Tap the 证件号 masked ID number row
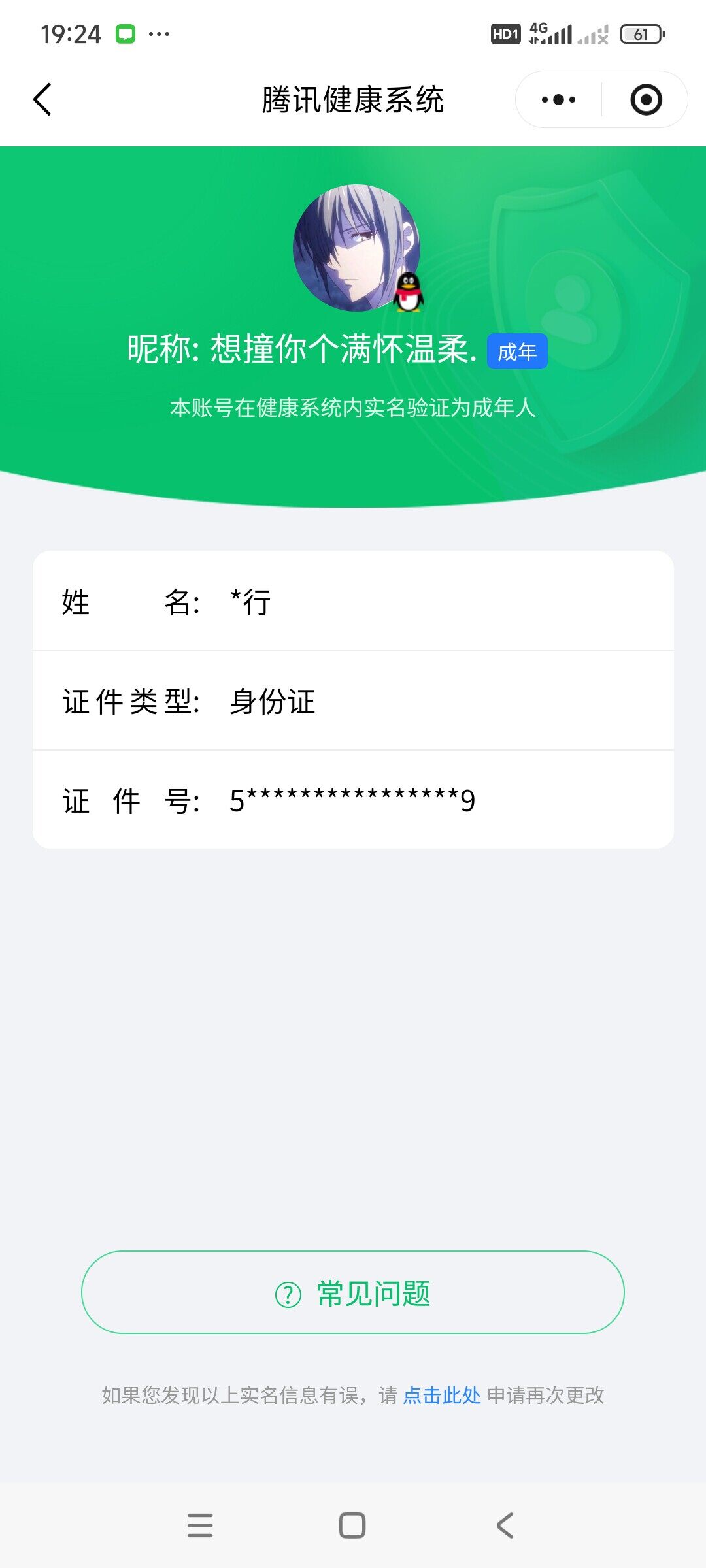Image resolution: width=706 pixels, height=1568 pixels. point(353,800)
